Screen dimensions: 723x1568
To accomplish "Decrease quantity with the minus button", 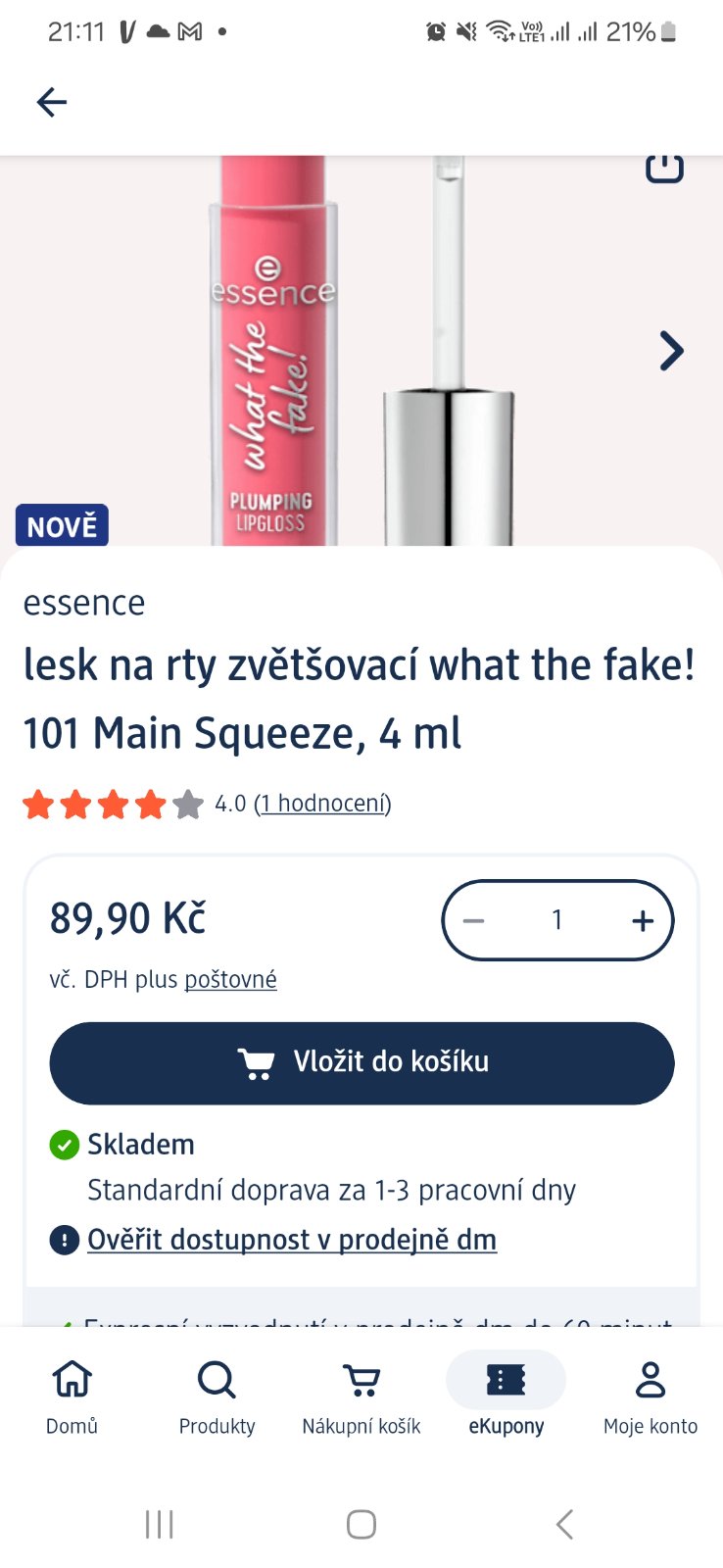I will point(474,920).
